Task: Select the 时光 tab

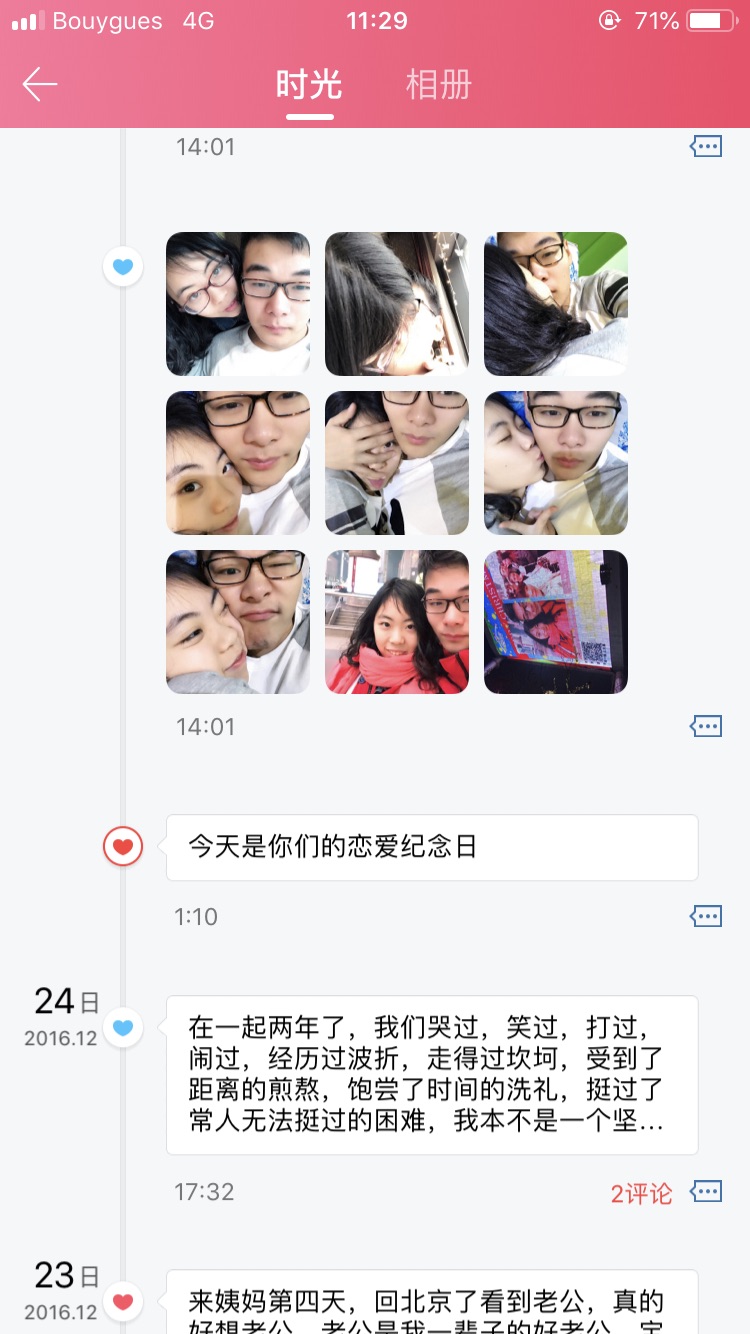Action: coord(309,85)
